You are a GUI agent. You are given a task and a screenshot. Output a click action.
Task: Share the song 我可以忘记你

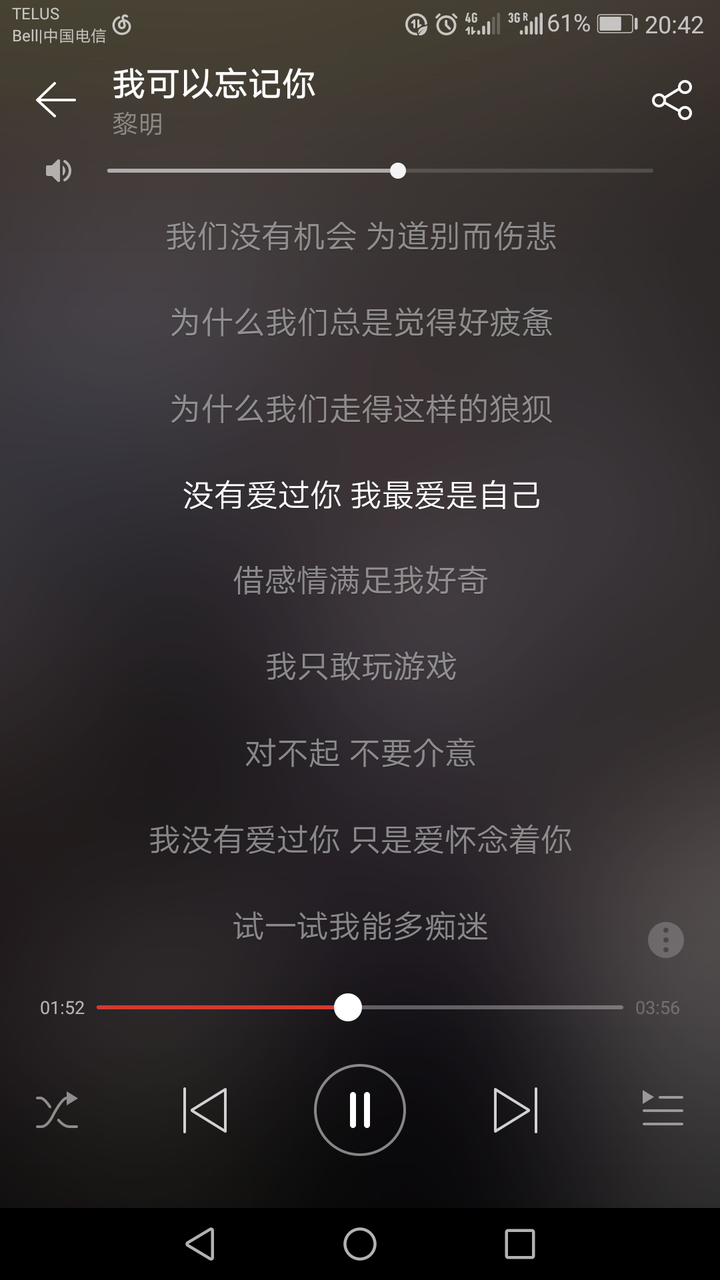671,100
